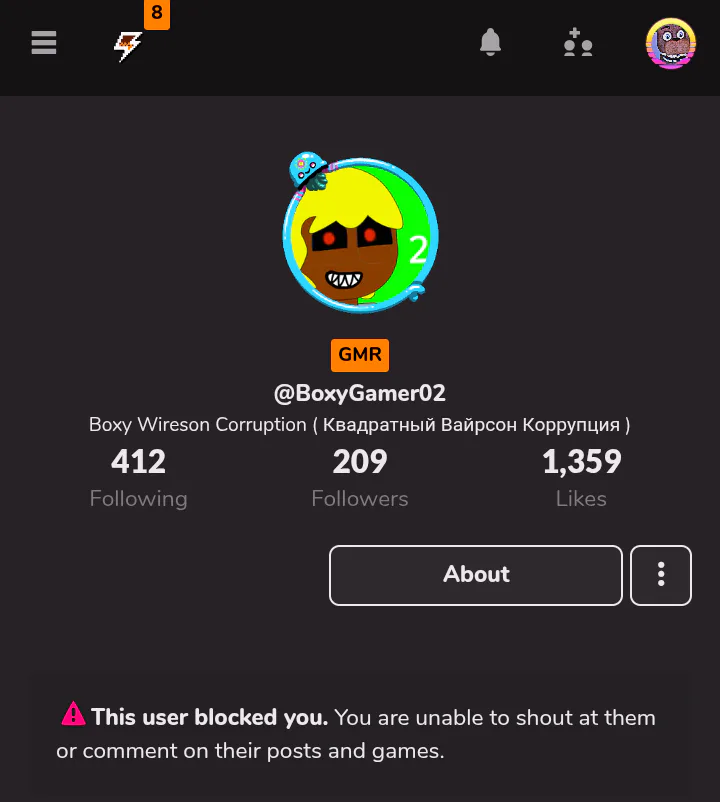Viewport: 720px width, 802px height.
Task: Open the three-dot profile options
Action: [x=661, y=575]
